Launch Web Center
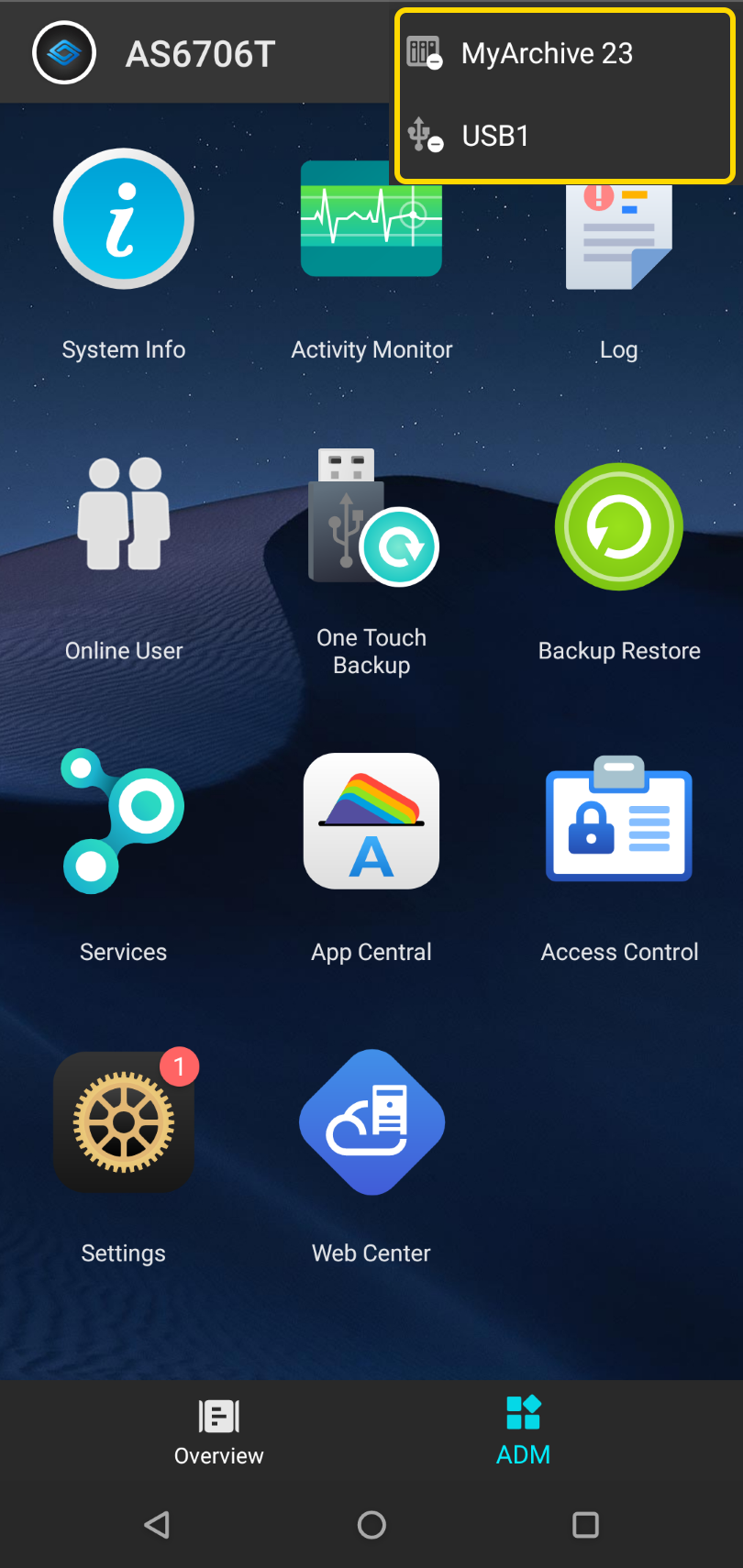The height and width of the screenshot is (1568, 743). [x=371, y=1122]
